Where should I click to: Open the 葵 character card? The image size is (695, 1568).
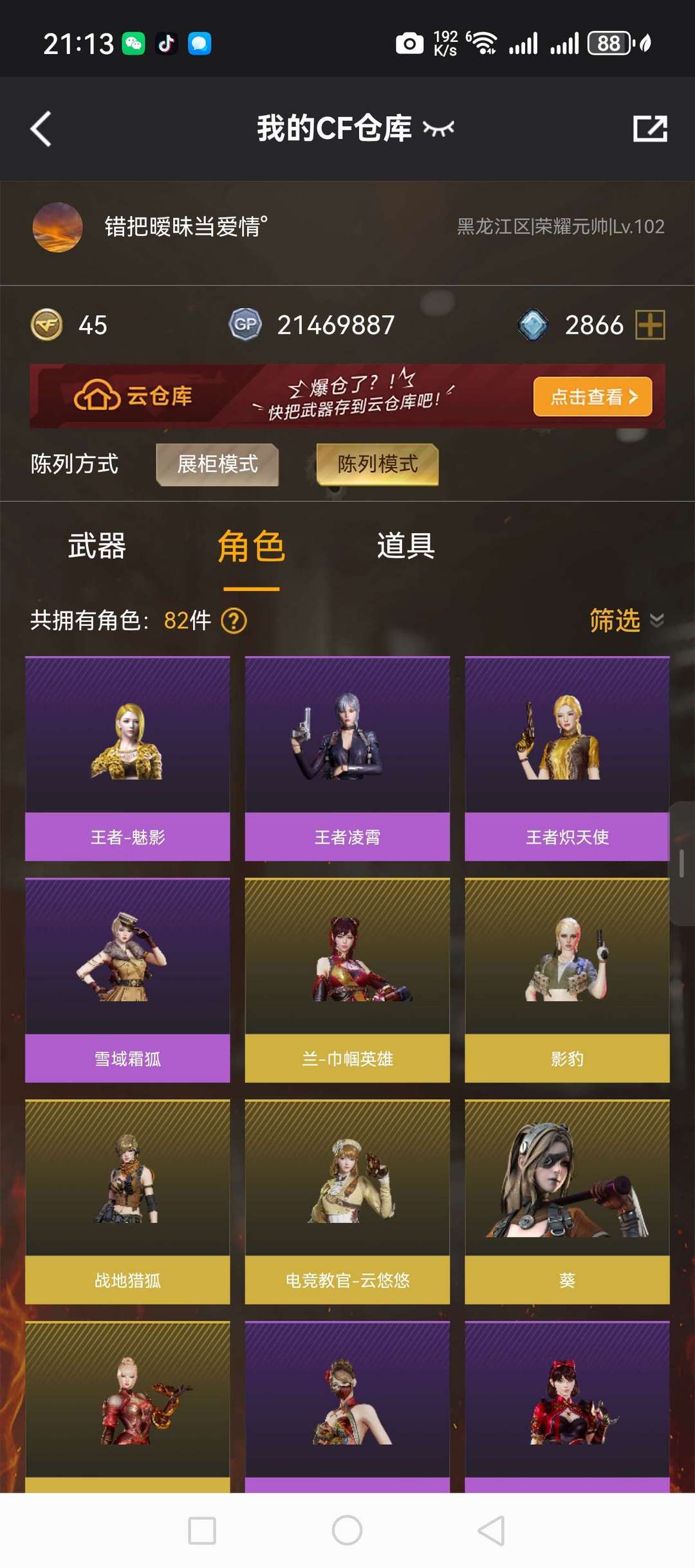567,1202
